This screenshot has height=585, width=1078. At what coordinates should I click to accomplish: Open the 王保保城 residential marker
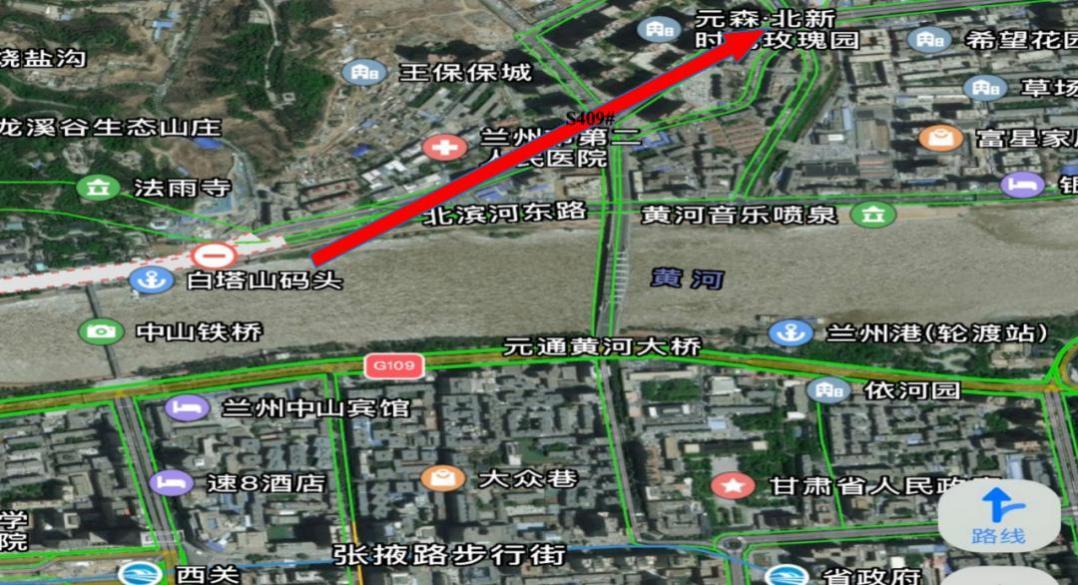tap(361, 72)
